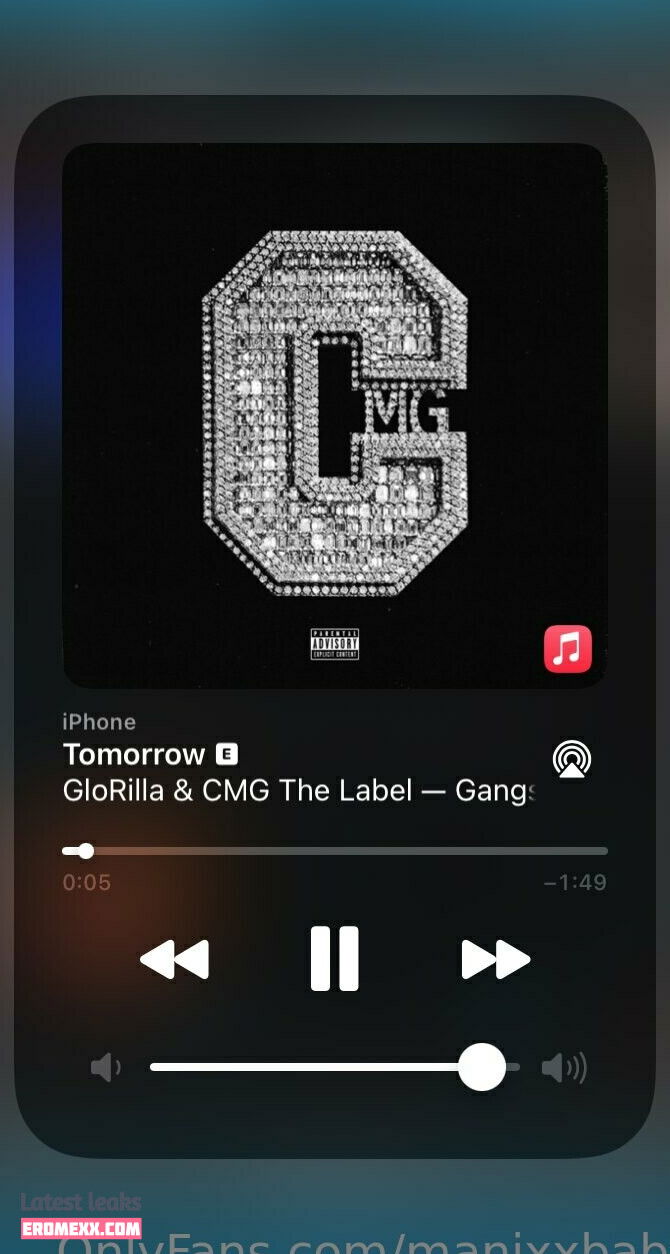Go back to the previous track
Viewport: 670px width, 1254px height.
(x=175, y=960)
